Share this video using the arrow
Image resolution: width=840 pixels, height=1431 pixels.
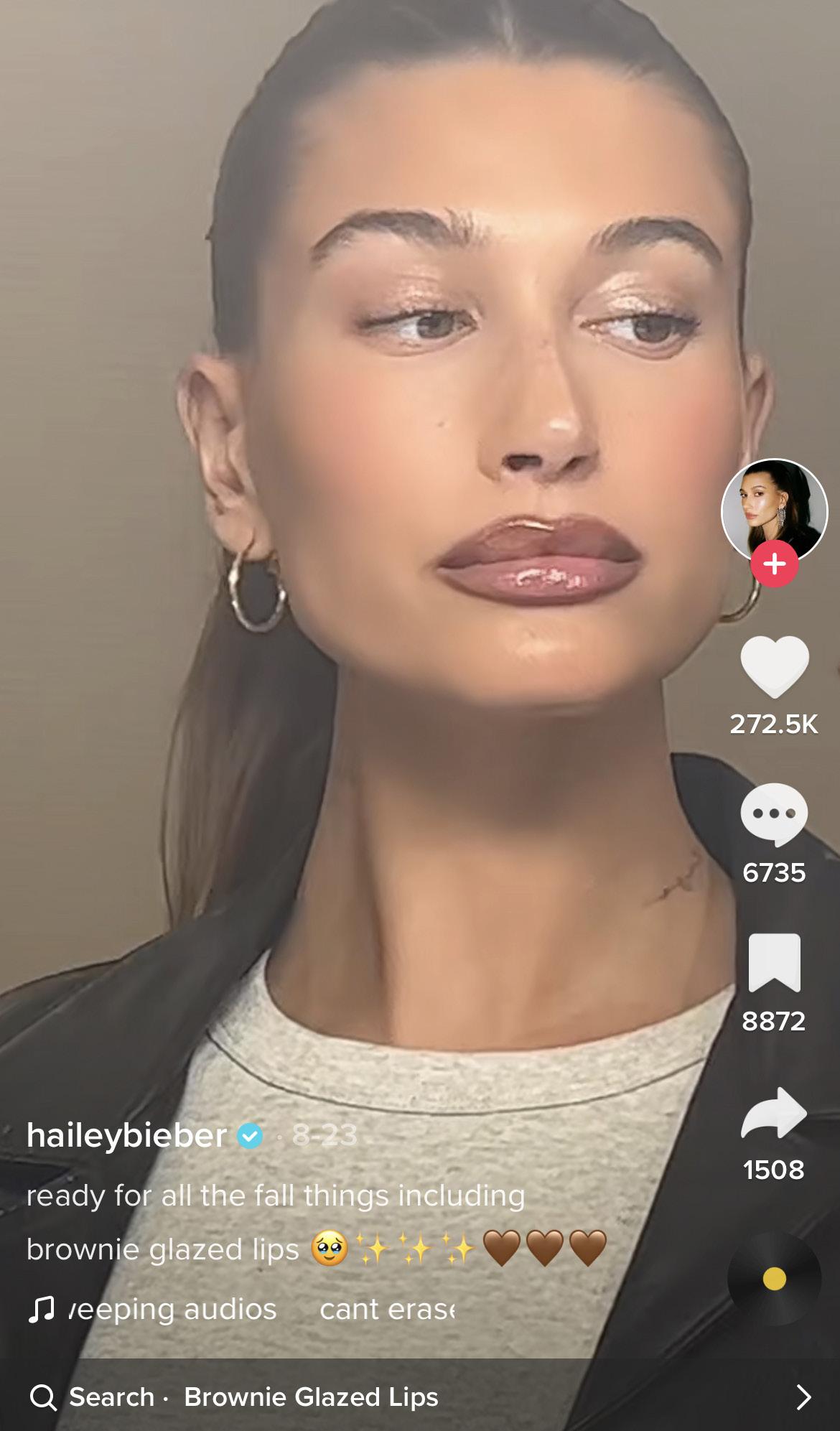click(774, 1114)
